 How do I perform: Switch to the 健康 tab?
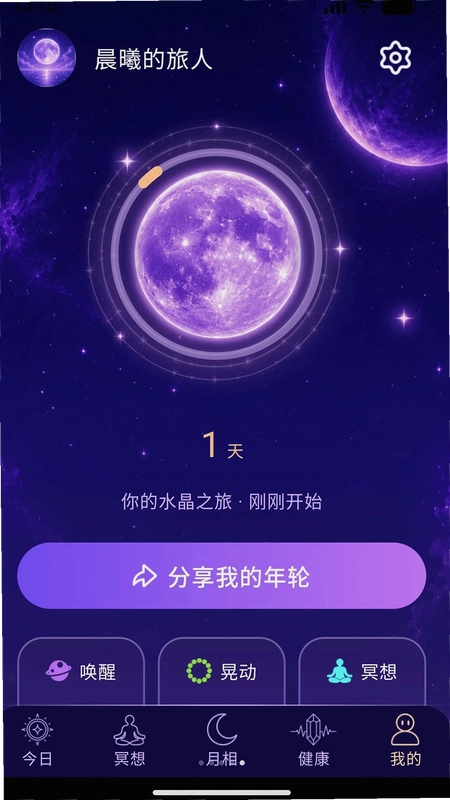tap(313, 740)
